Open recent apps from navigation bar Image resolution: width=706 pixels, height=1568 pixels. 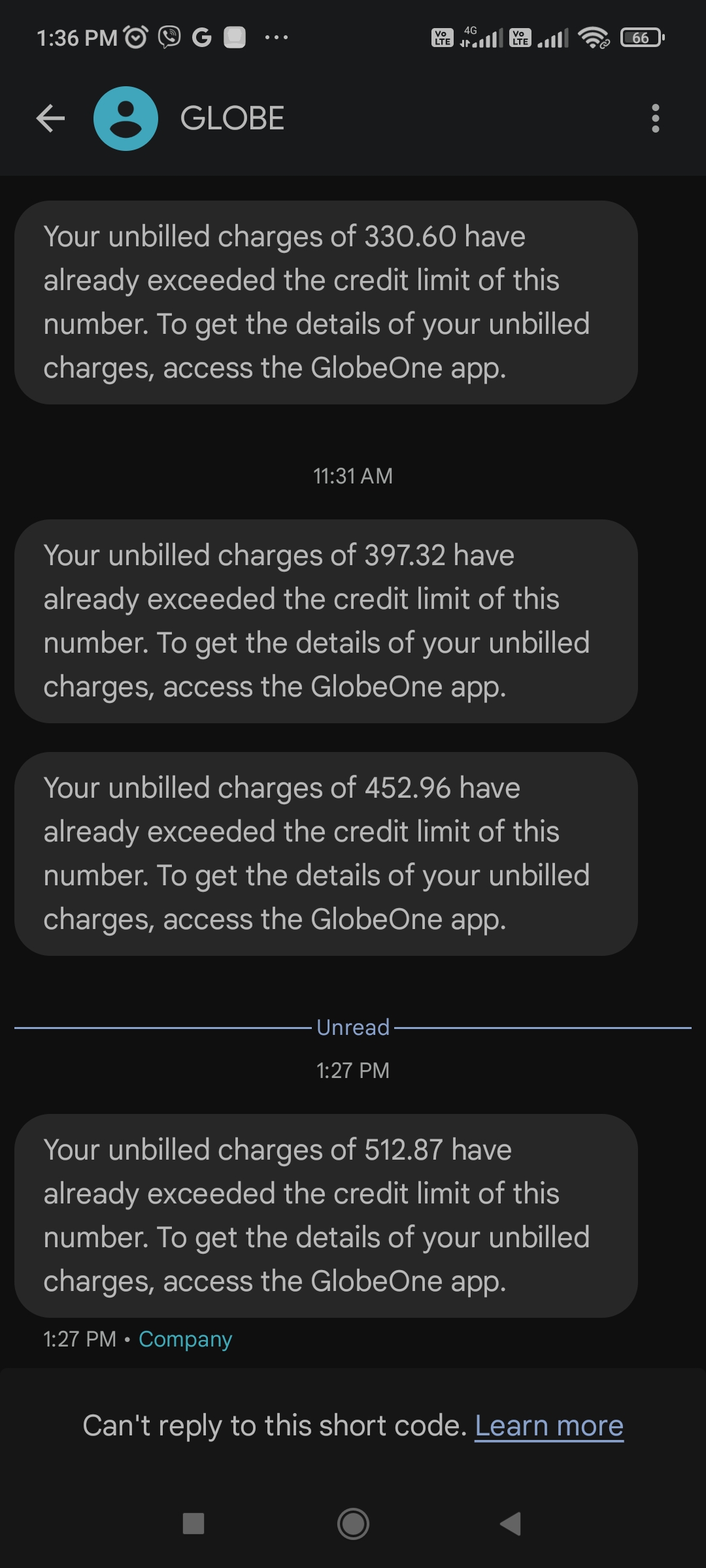pos(193,1524)
